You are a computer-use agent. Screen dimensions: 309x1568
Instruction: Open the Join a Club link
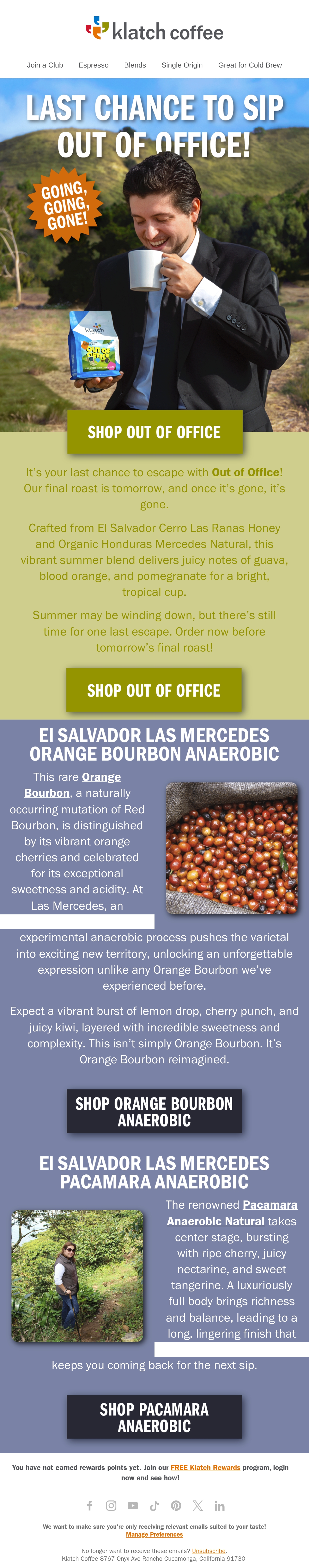(x=45, y=65)
